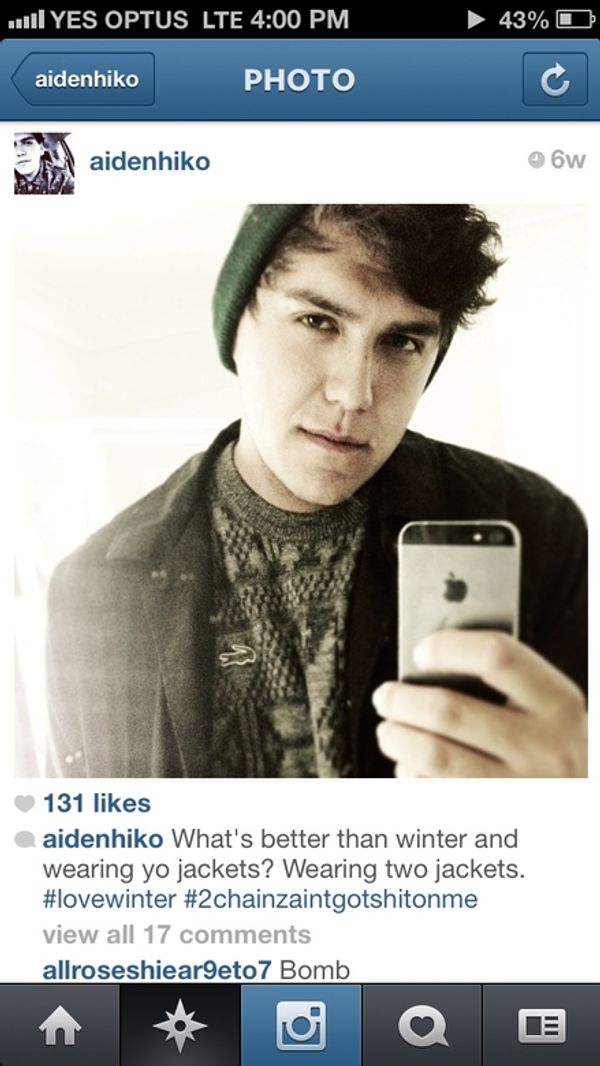This screenshot has width=600, height=1066.
Task: Switch to the Explore star tab
Action: click(x=180, y=1025)
